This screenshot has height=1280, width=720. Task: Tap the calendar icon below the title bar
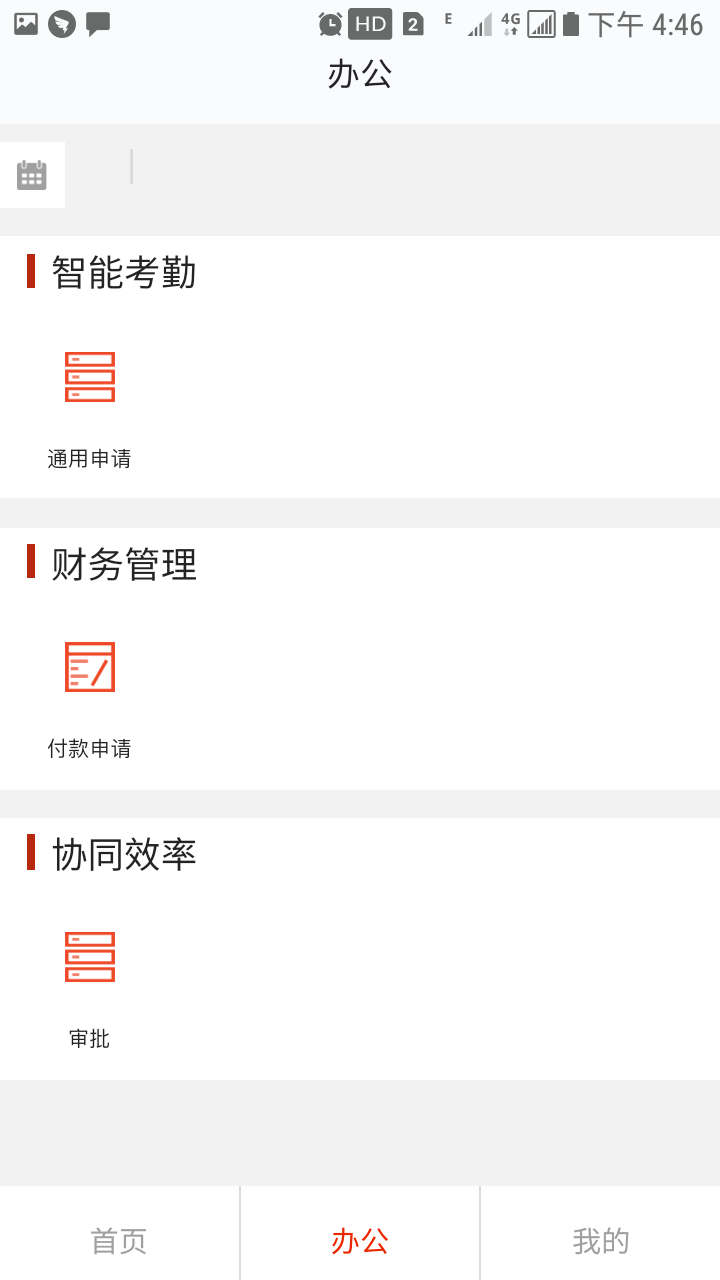point(30,174)
